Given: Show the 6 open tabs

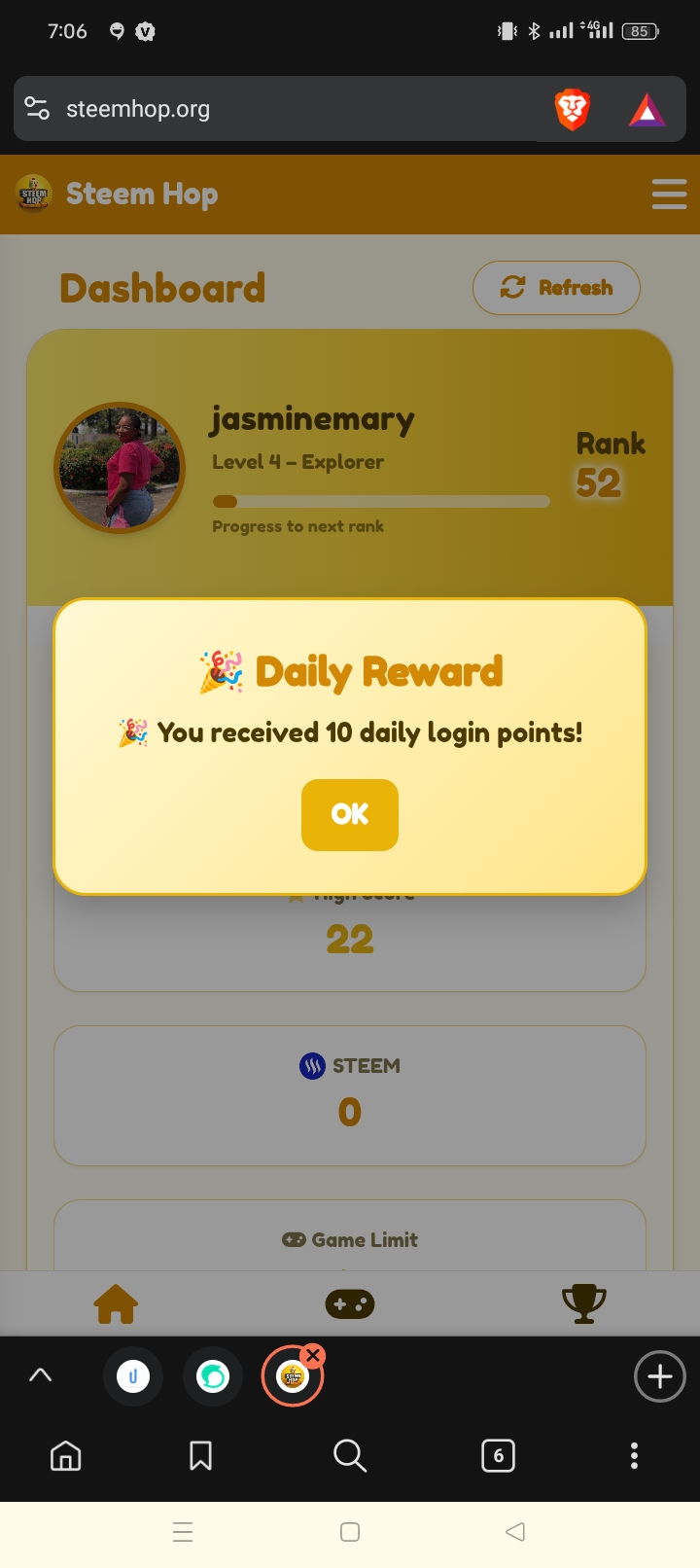Looking at the screenshot, I should (498, 1455).
